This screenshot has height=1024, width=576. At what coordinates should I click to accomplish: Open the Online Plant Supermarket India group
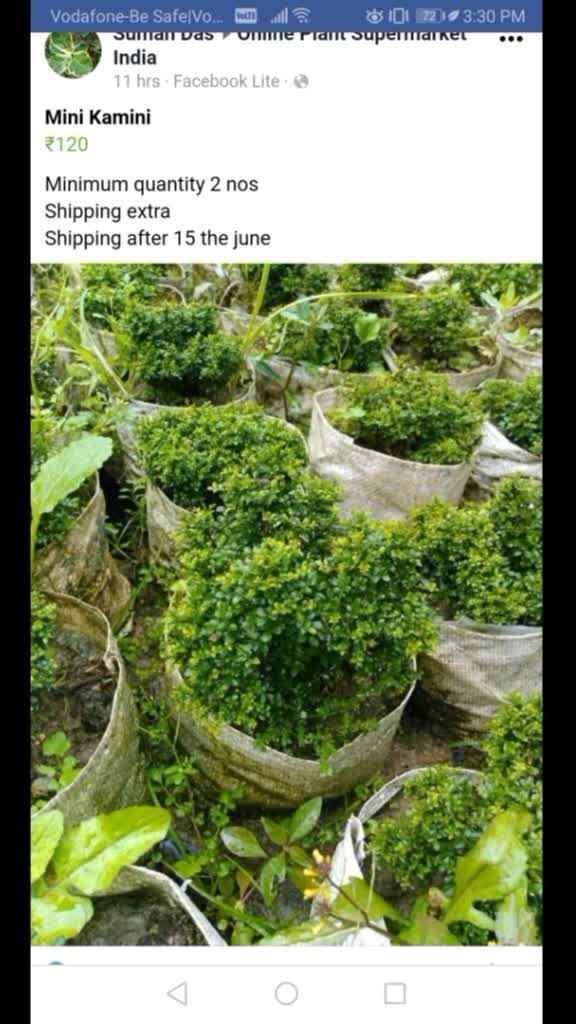[x=290, y=46]
